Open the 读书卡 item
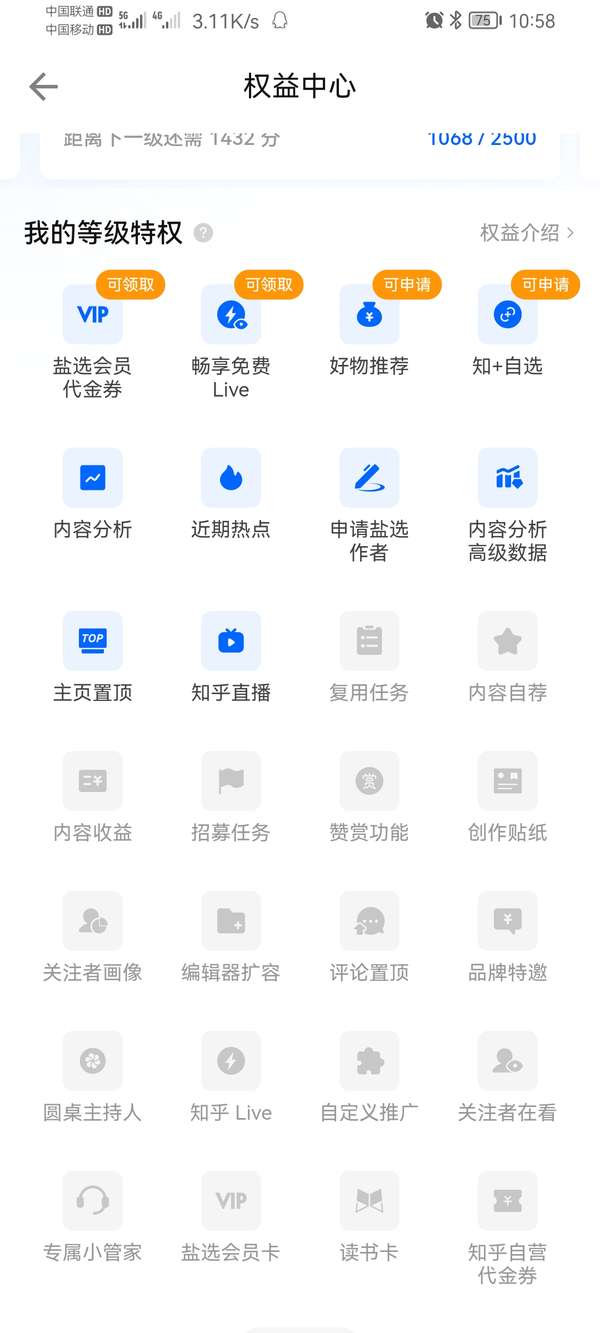The height and width of the screenshot is (1333, 600). point(369,1217)
